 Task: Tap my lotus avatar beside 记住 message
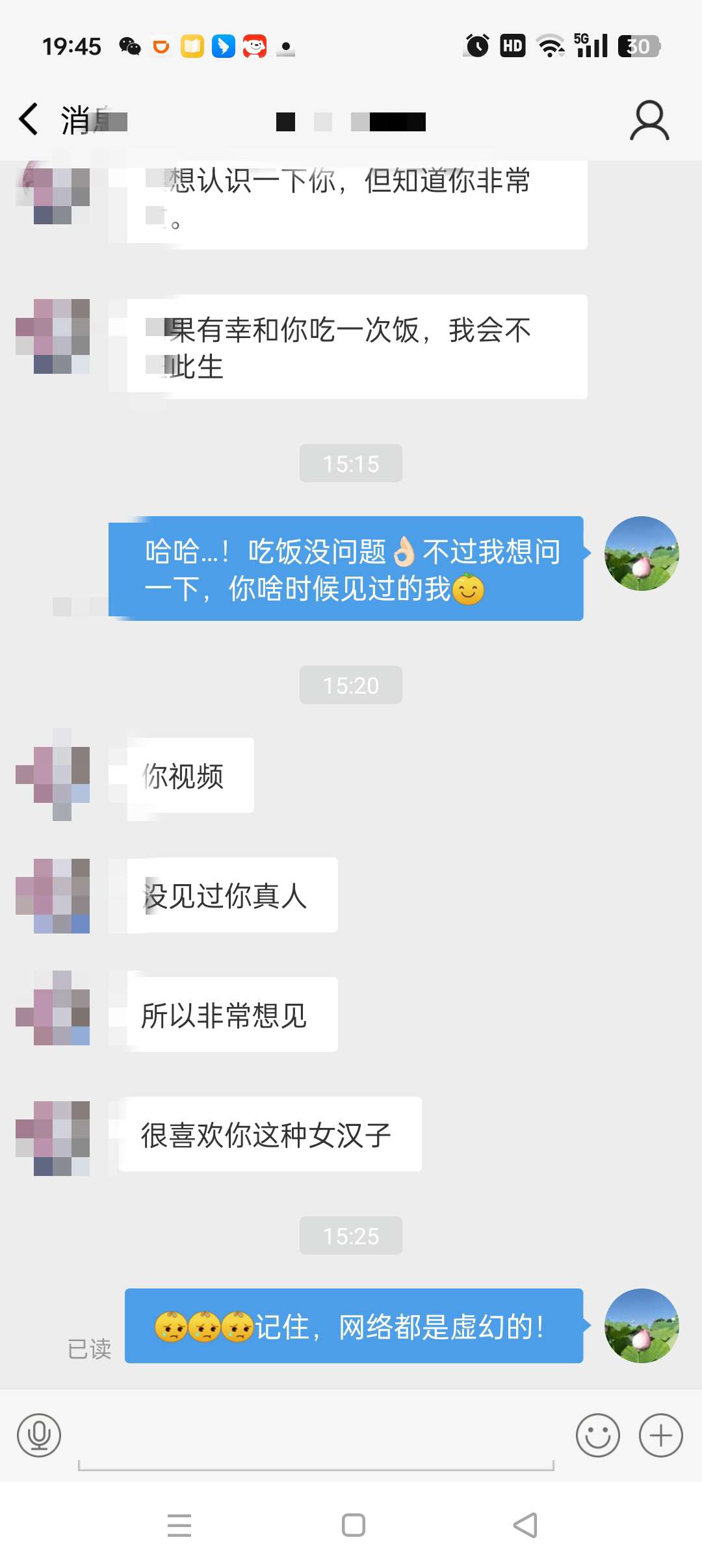pyautogui.click(x=642, y=1326)
